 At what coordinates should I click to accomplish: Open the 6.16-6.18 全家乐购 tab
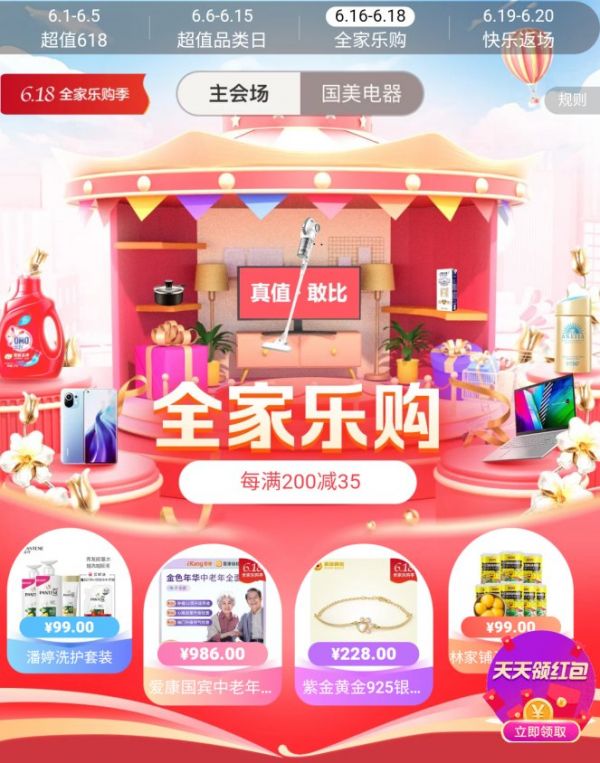point(371,28)
